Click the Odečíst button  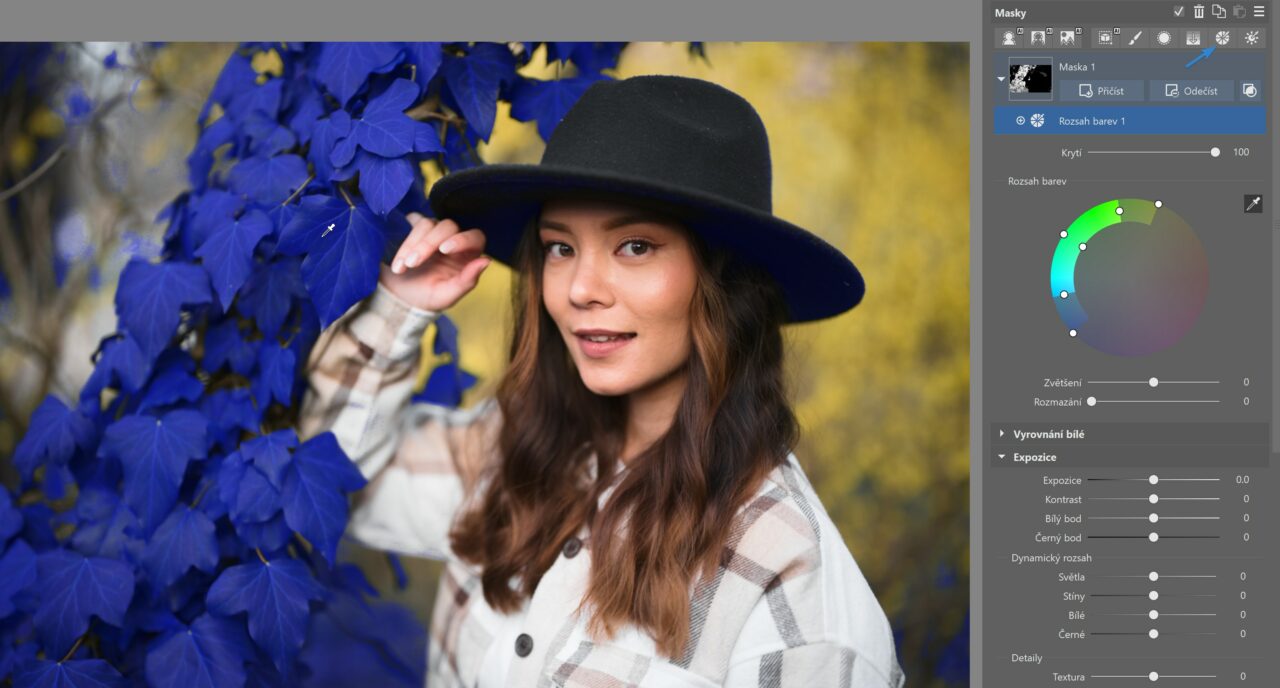pos(1191,91)
